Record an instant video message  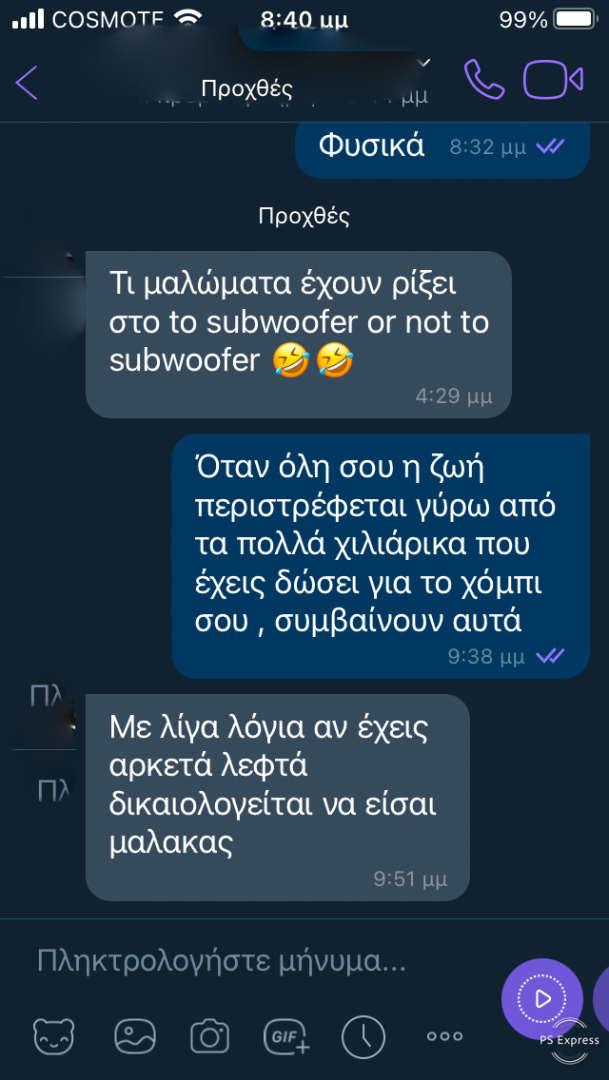click(x=542, y=998)
